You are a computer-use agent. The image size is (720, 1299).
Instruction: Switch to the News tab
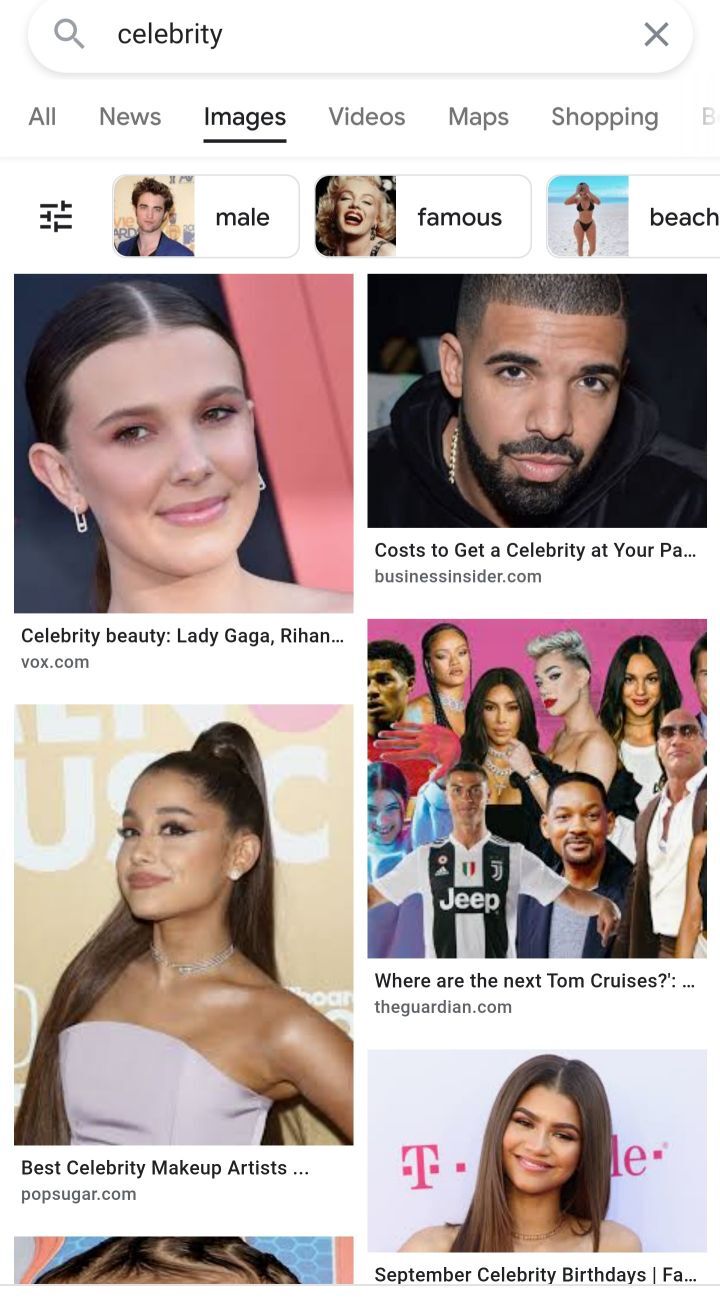130,117
